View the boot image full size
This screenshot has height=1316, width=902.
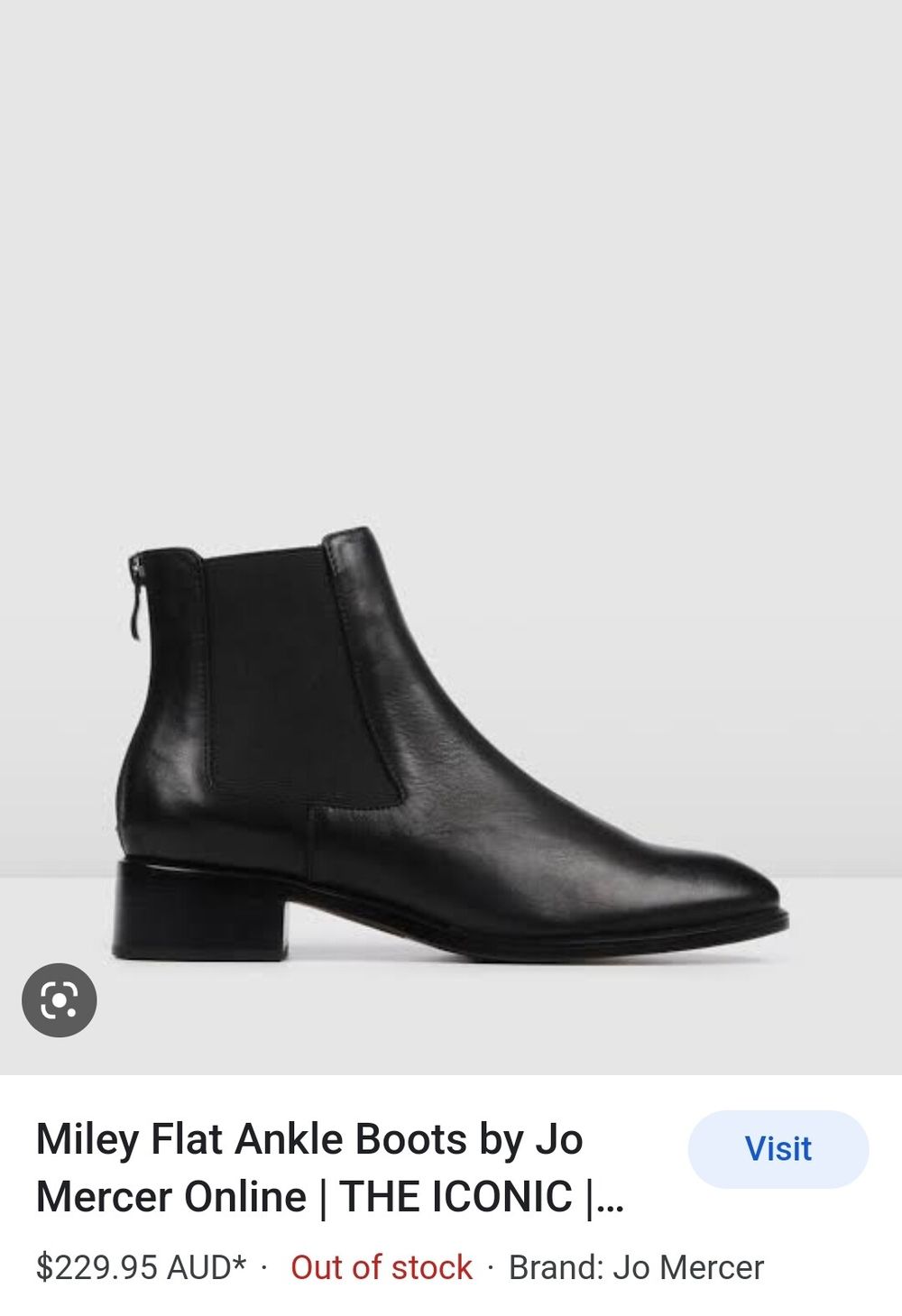pyautogui.click(x=451, y=740)
